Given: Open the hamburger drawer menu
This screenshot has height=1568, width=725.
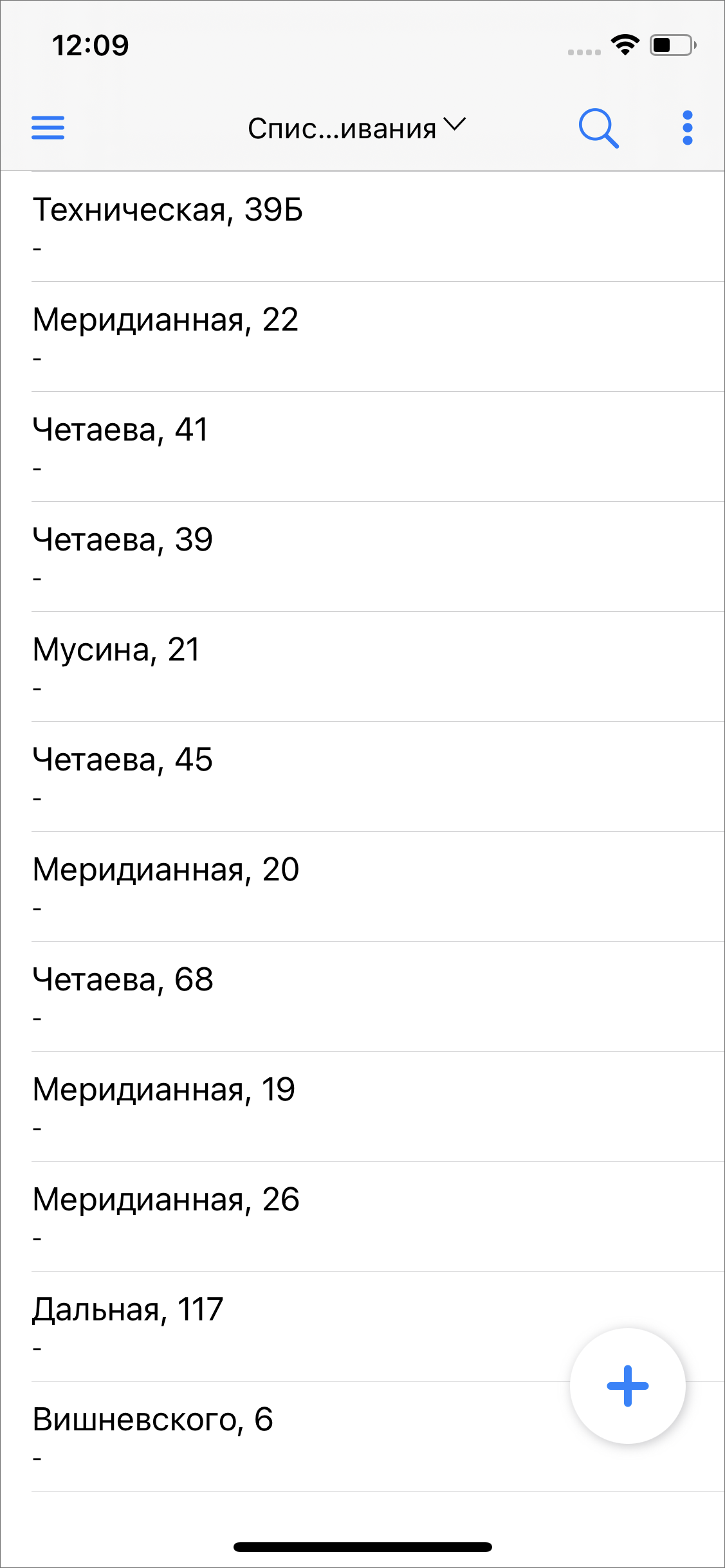Looking at the screenshot, I should point(48,127).
